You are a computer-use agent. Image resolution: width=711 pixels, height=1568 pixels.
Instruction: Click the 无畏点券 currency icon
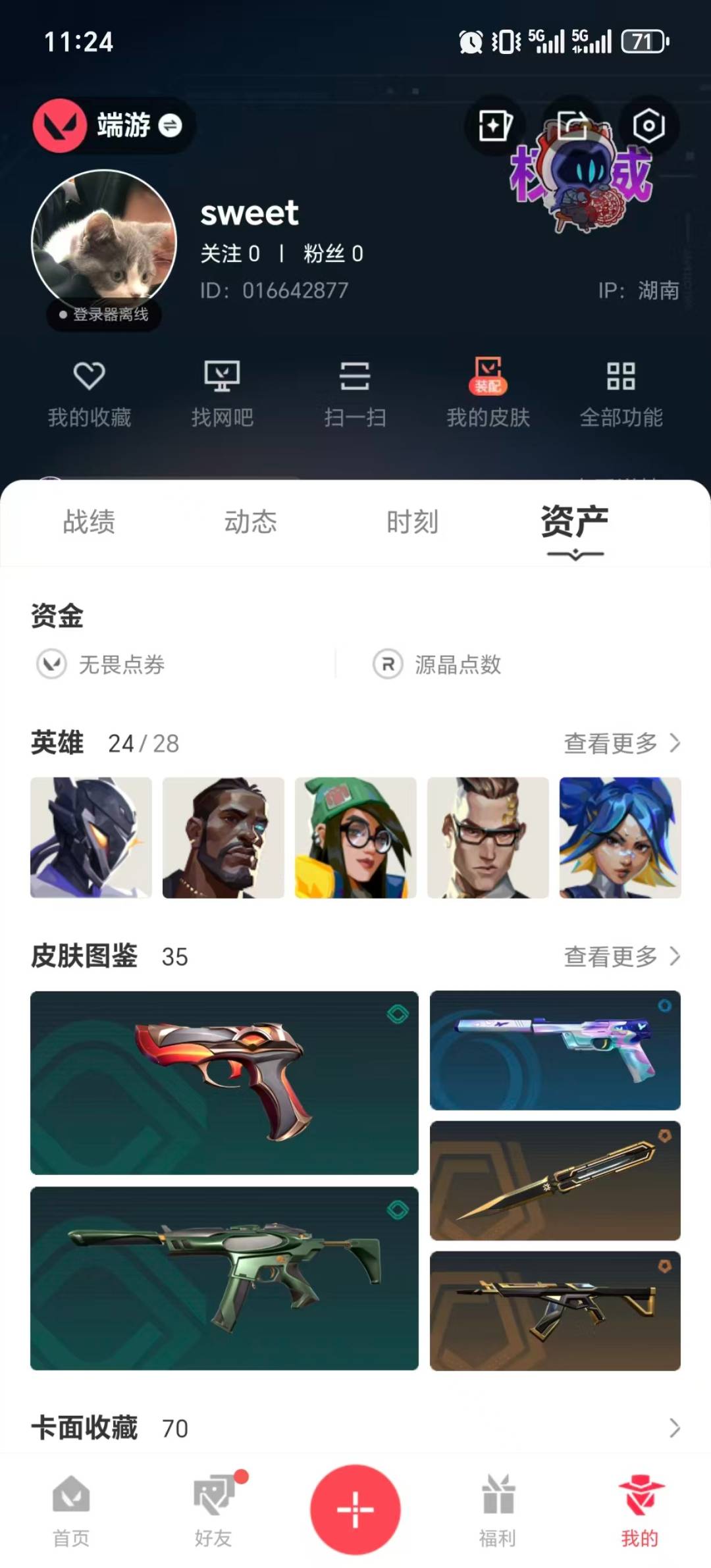[51, 665]
